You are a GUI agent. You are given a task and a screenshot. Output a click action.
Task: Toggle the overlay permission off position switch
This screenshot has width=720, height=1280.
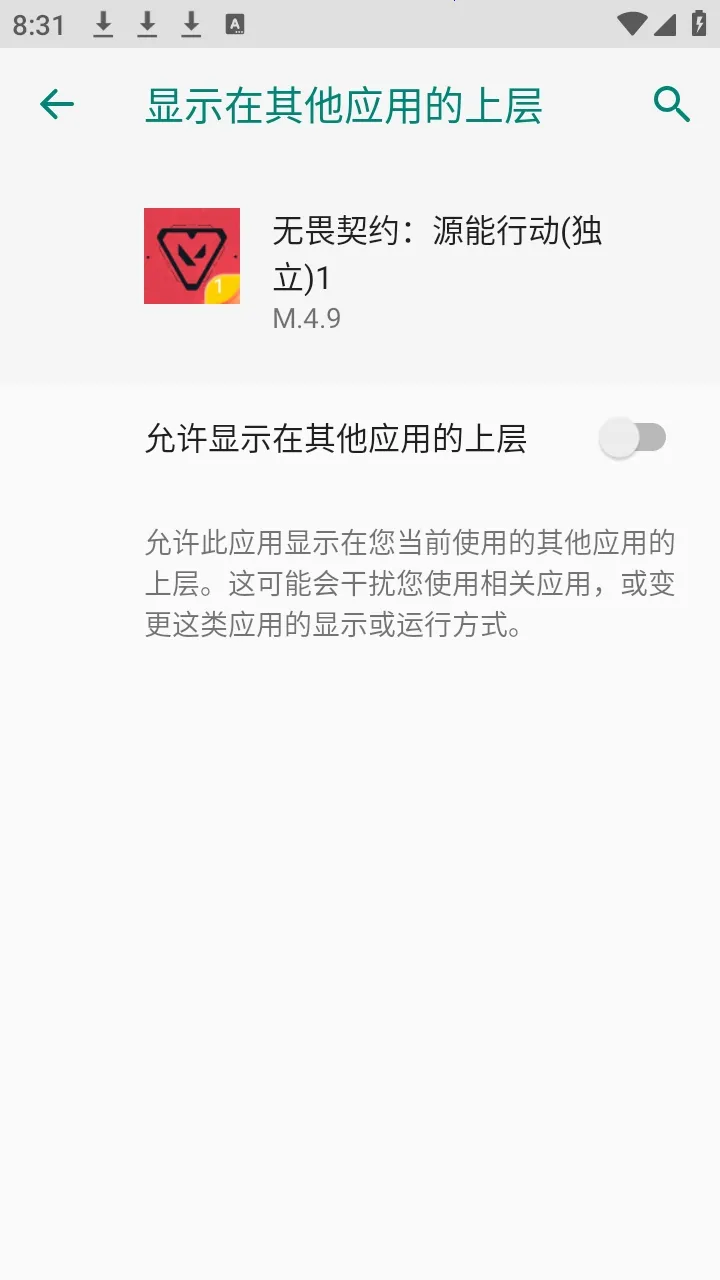tap(633, 437)
